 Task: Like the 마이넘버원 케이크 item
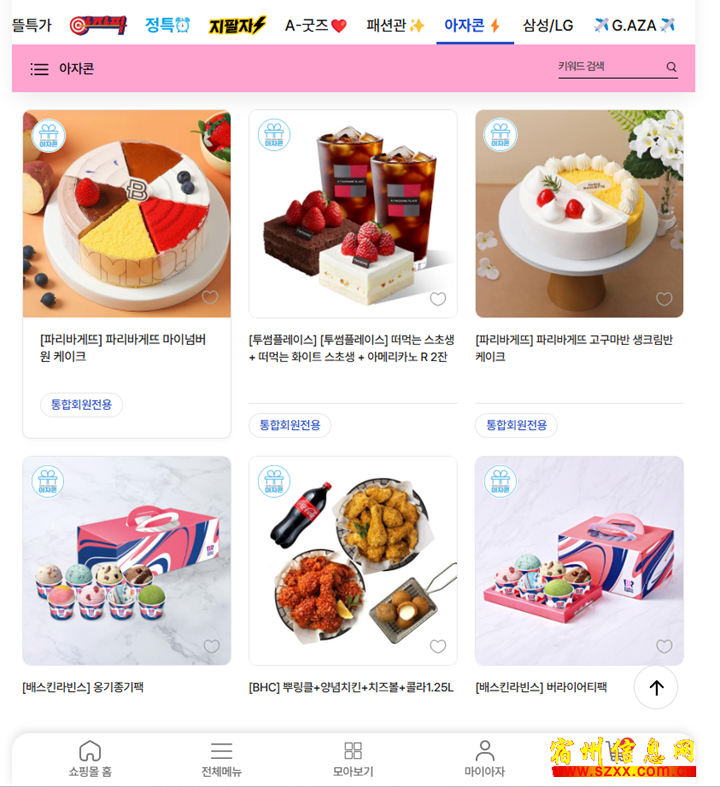coord(210,298)
